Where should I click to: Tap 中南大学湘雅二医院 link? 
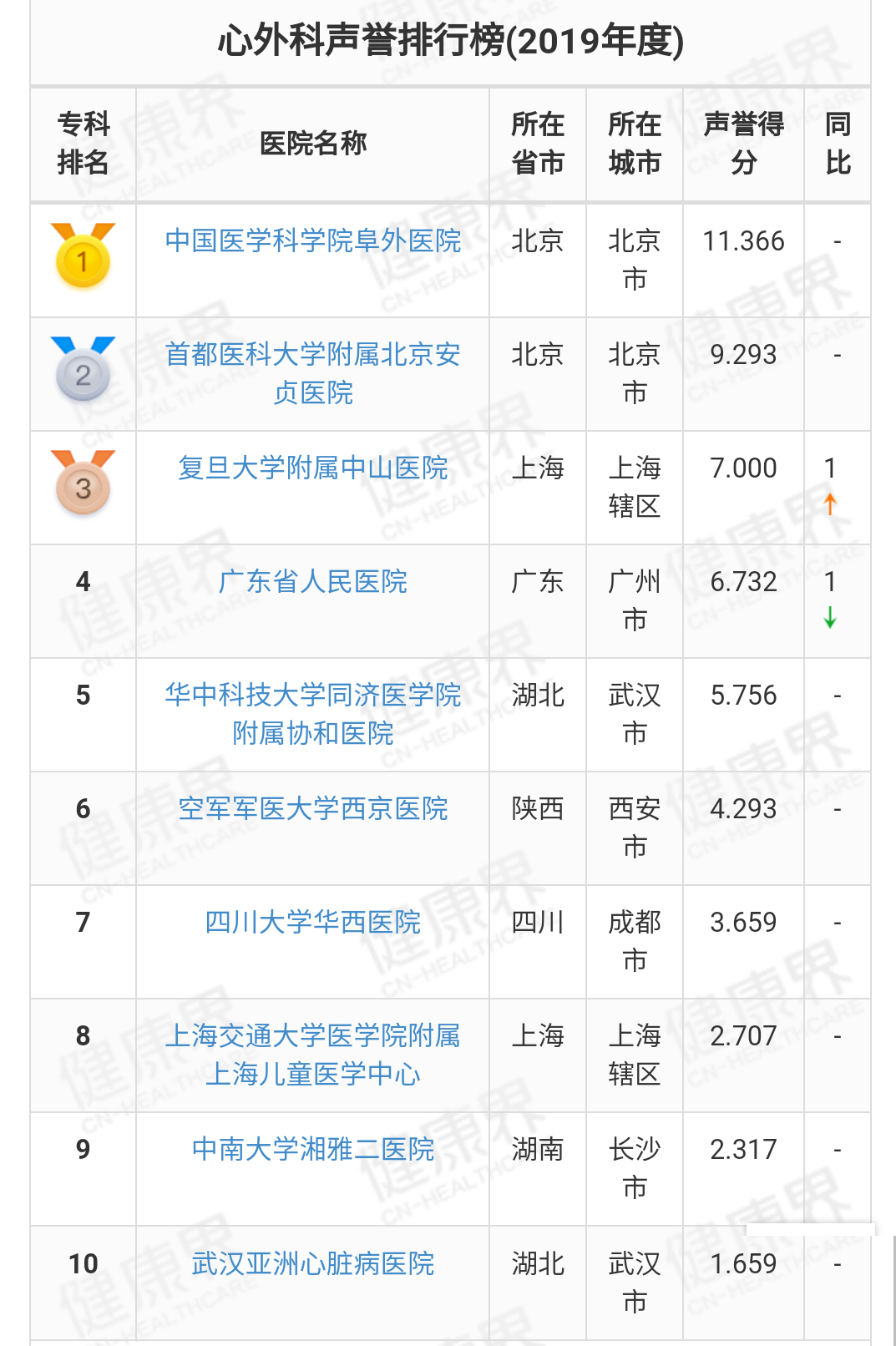click(x=312, y=1149)
